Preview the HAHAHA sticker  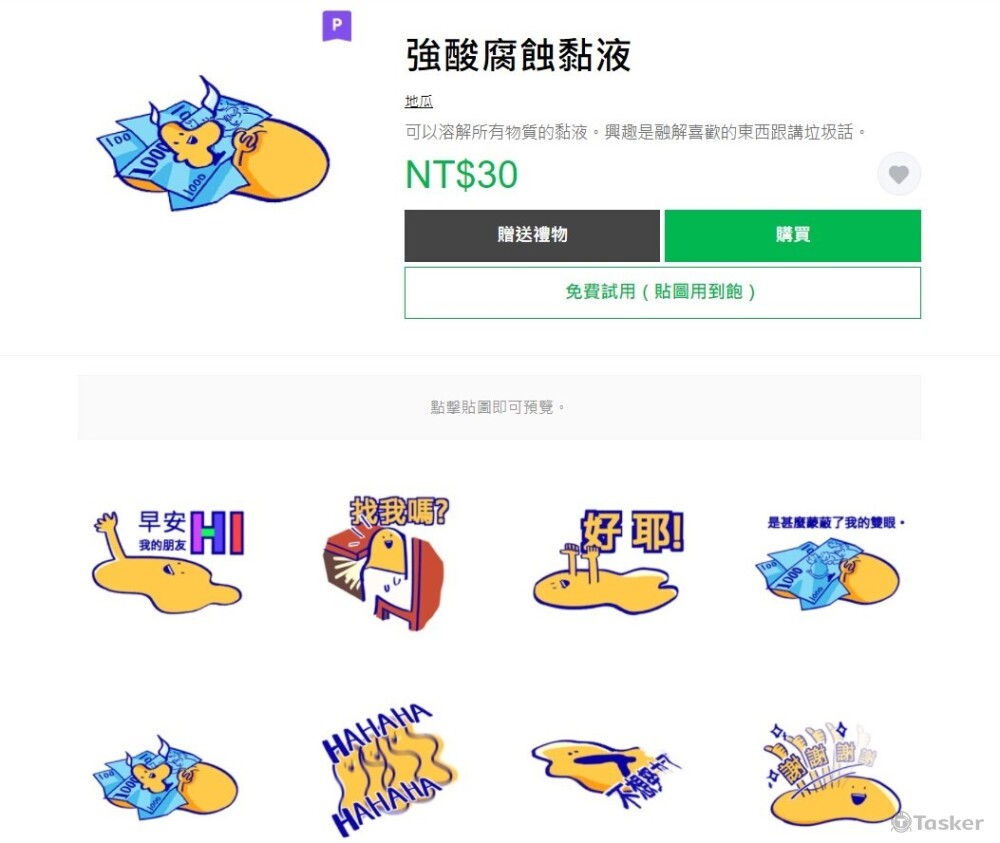point(389,770)
